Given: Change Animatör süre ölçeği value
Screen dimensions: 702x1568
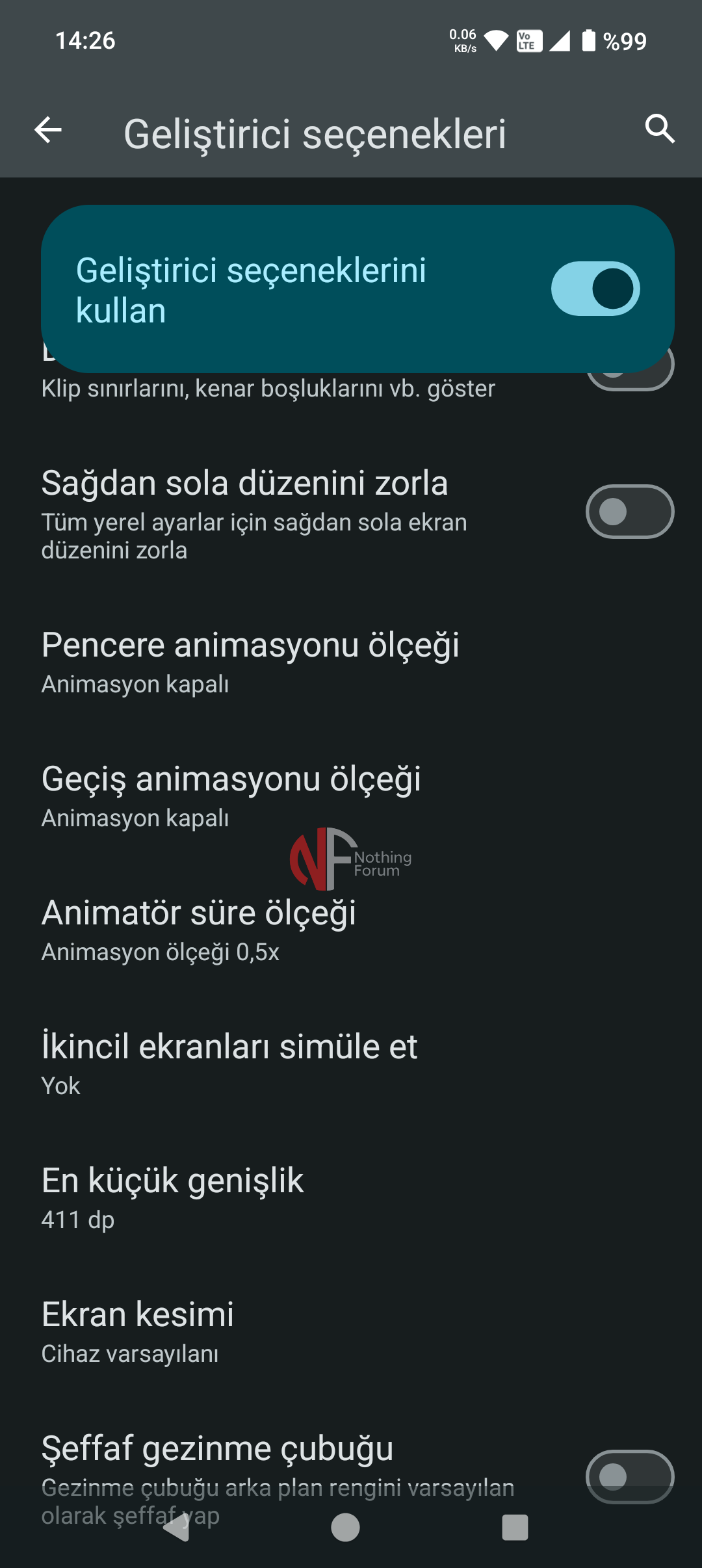Looking at the screenshot, I should pos(198,928).
